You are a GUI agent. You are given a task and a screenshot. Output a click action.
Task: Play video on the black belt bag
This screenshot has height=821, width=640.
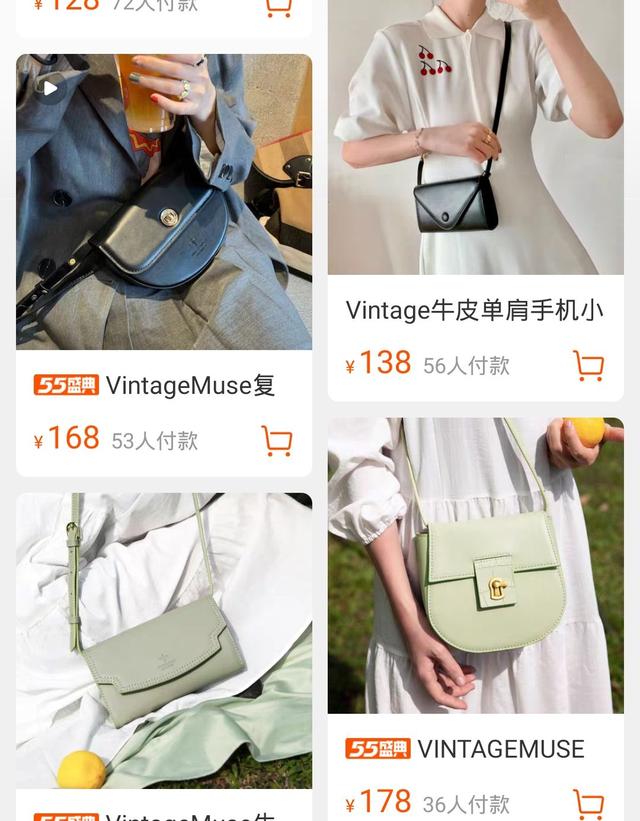(x=48, y=88)
